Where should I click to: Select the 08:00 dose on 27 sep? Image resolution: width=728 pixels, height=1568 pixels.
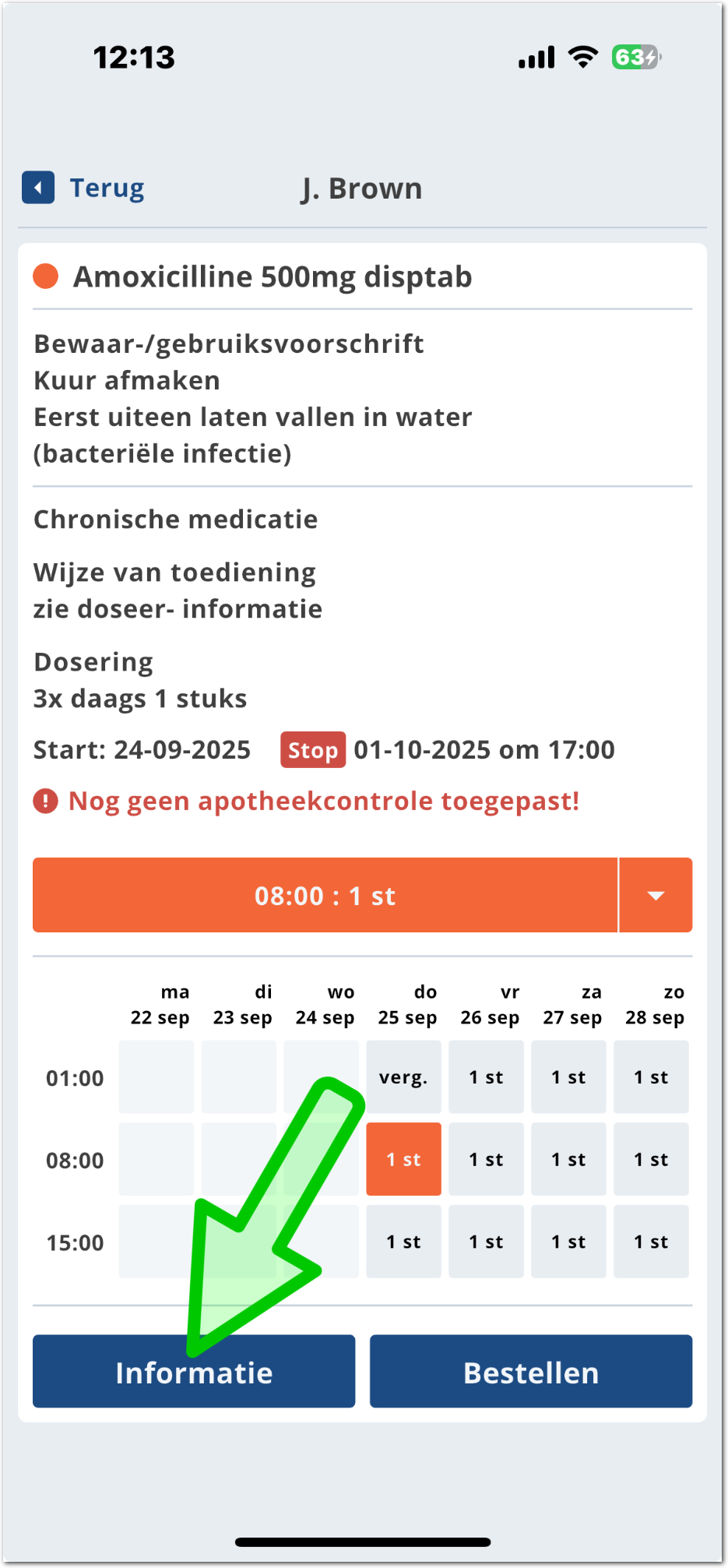click(568, 1159)
